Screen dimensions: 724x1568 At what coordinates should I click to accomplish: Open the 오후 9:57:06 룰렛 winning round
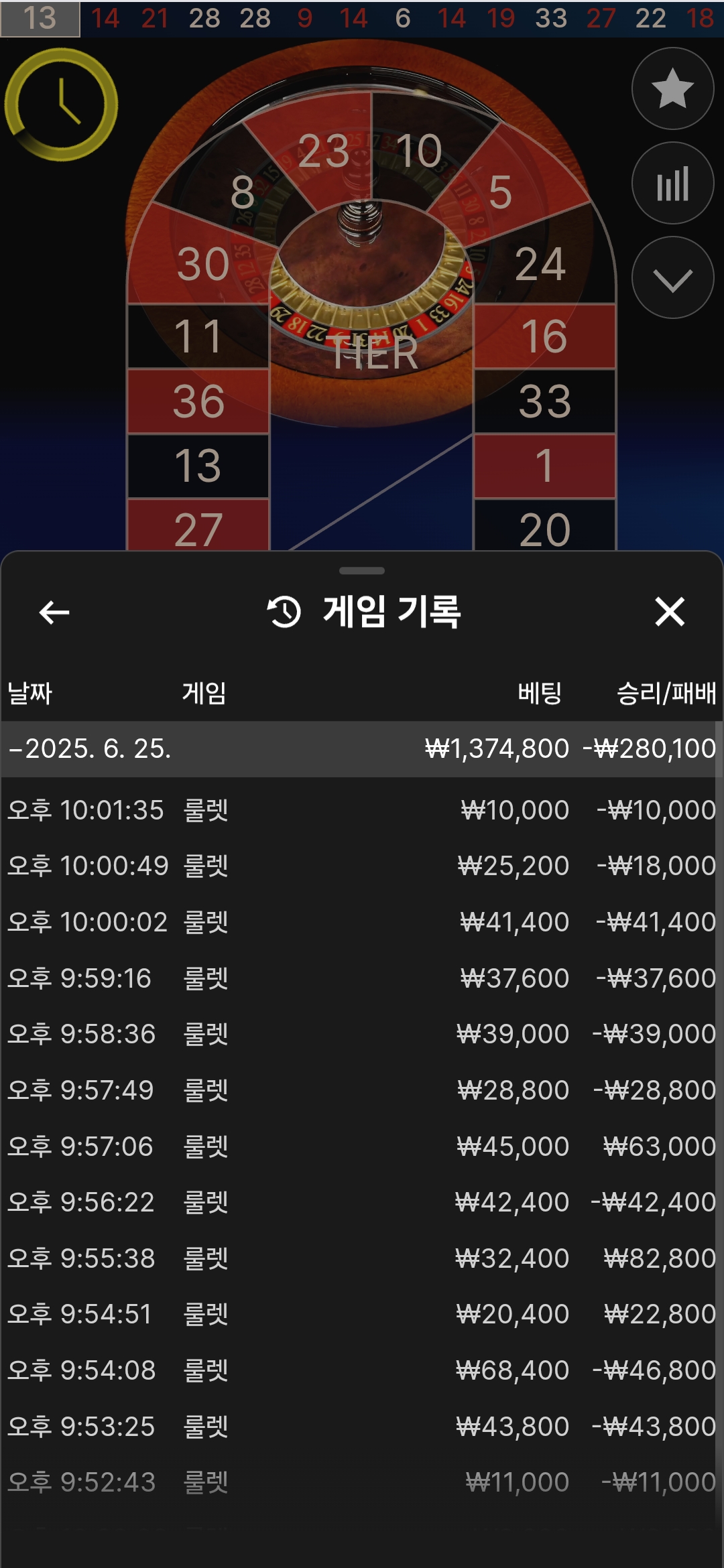362,1147
